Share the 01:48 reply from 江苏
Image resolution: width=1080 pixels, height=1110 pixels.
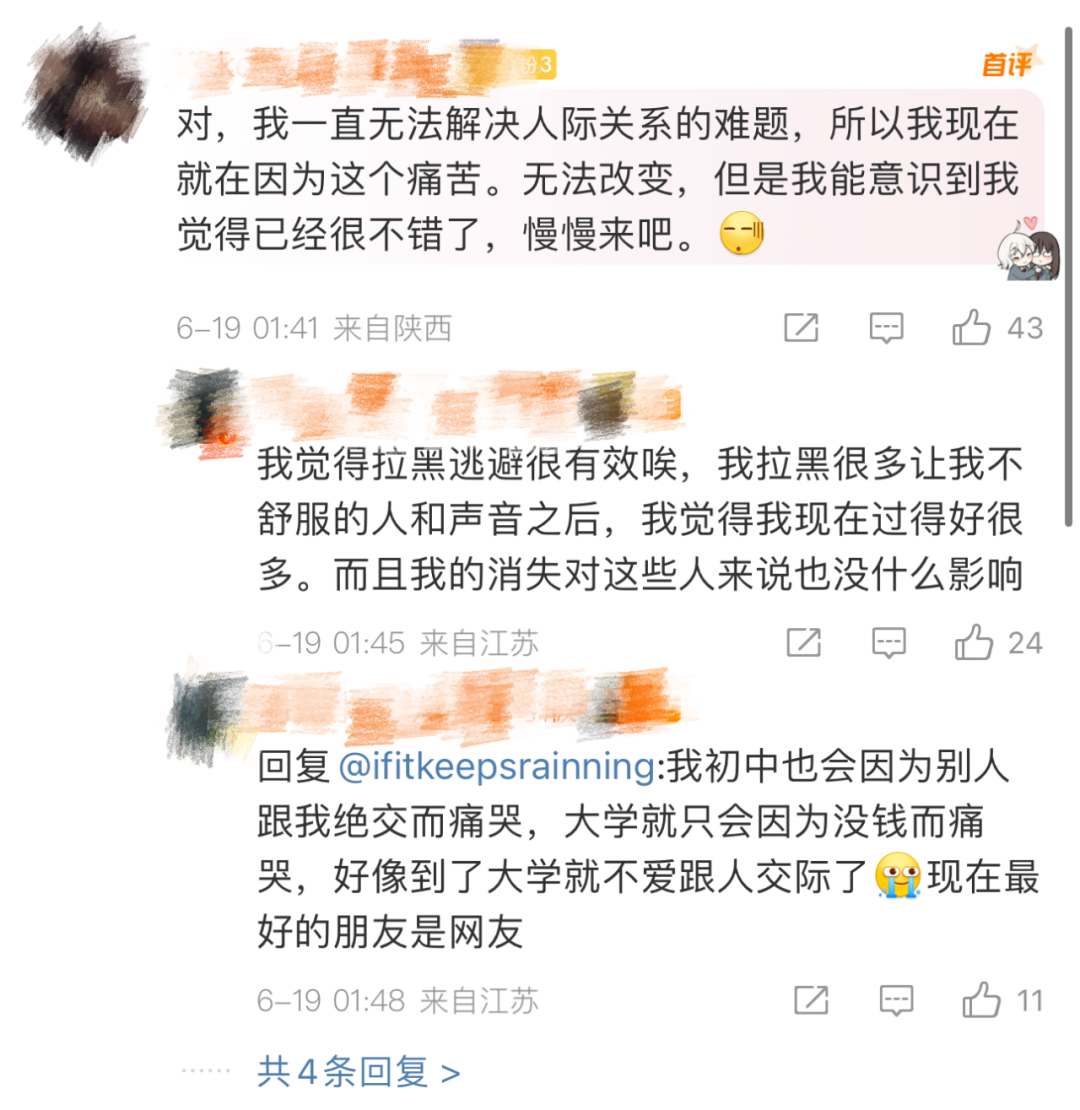(810, 999)
